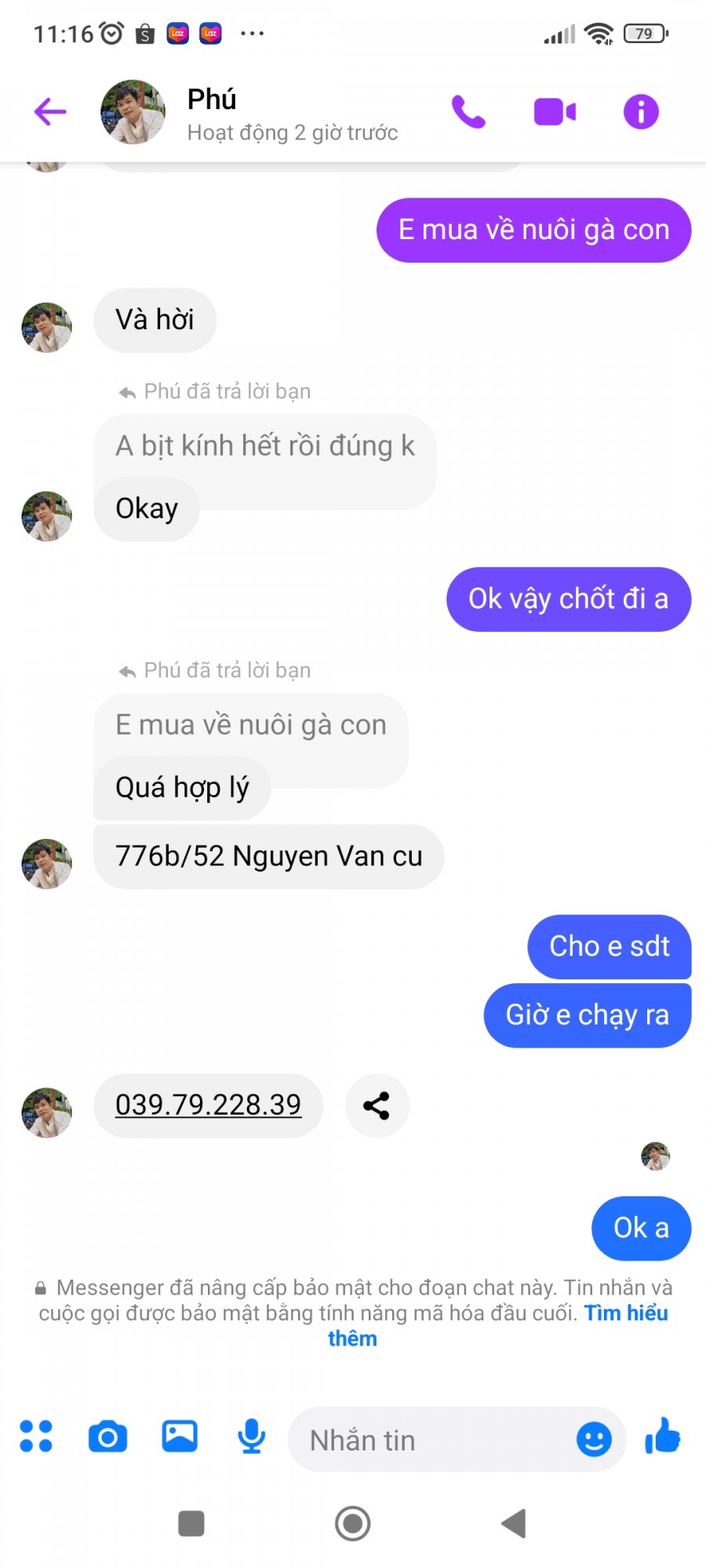The height and width of the screenshot is (1568, 706).
Task: Open the photo gallery picker
Action: [180, 1436]
